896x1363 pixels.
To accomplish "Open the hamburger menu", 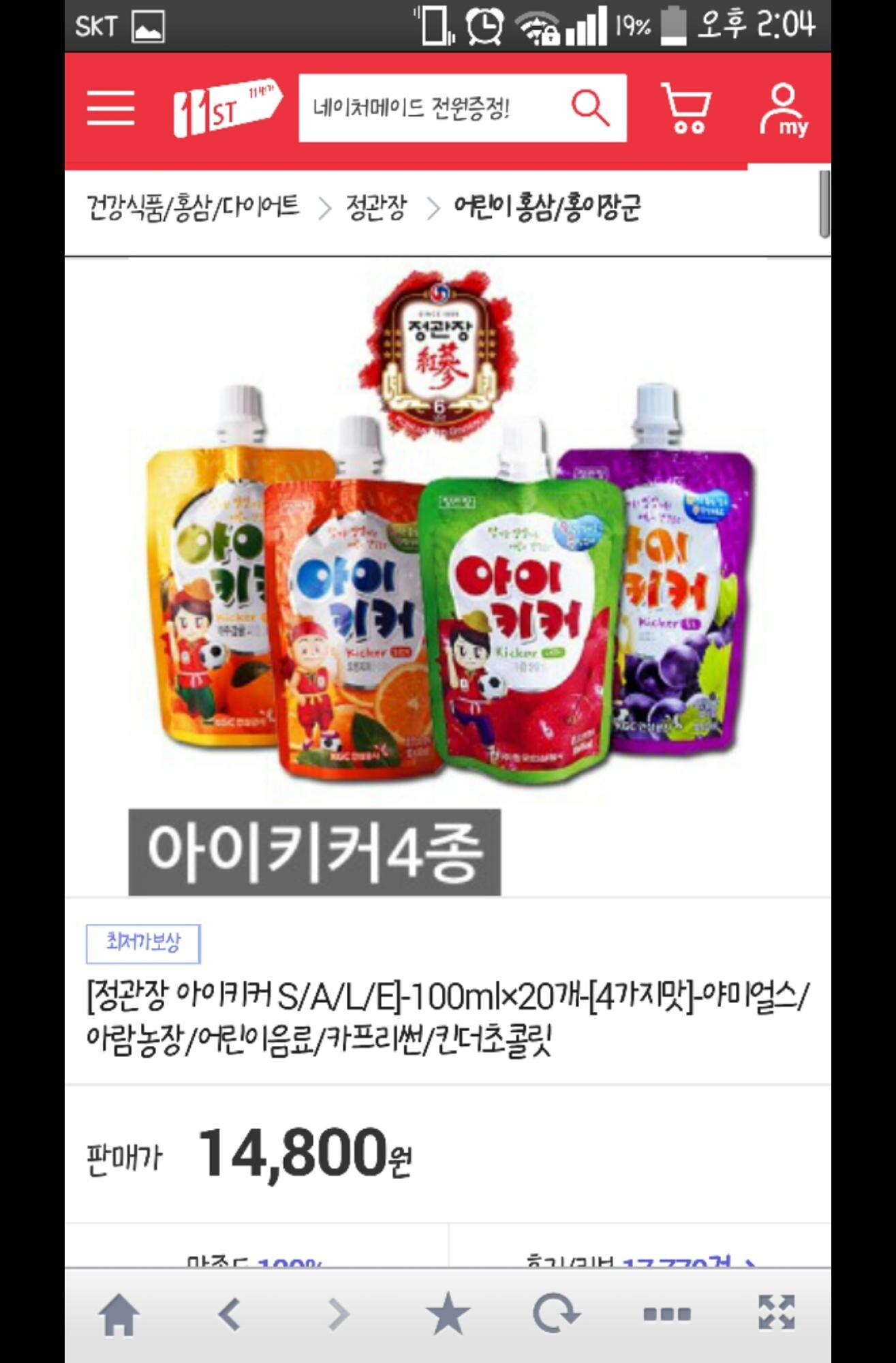I will (110, 109).
